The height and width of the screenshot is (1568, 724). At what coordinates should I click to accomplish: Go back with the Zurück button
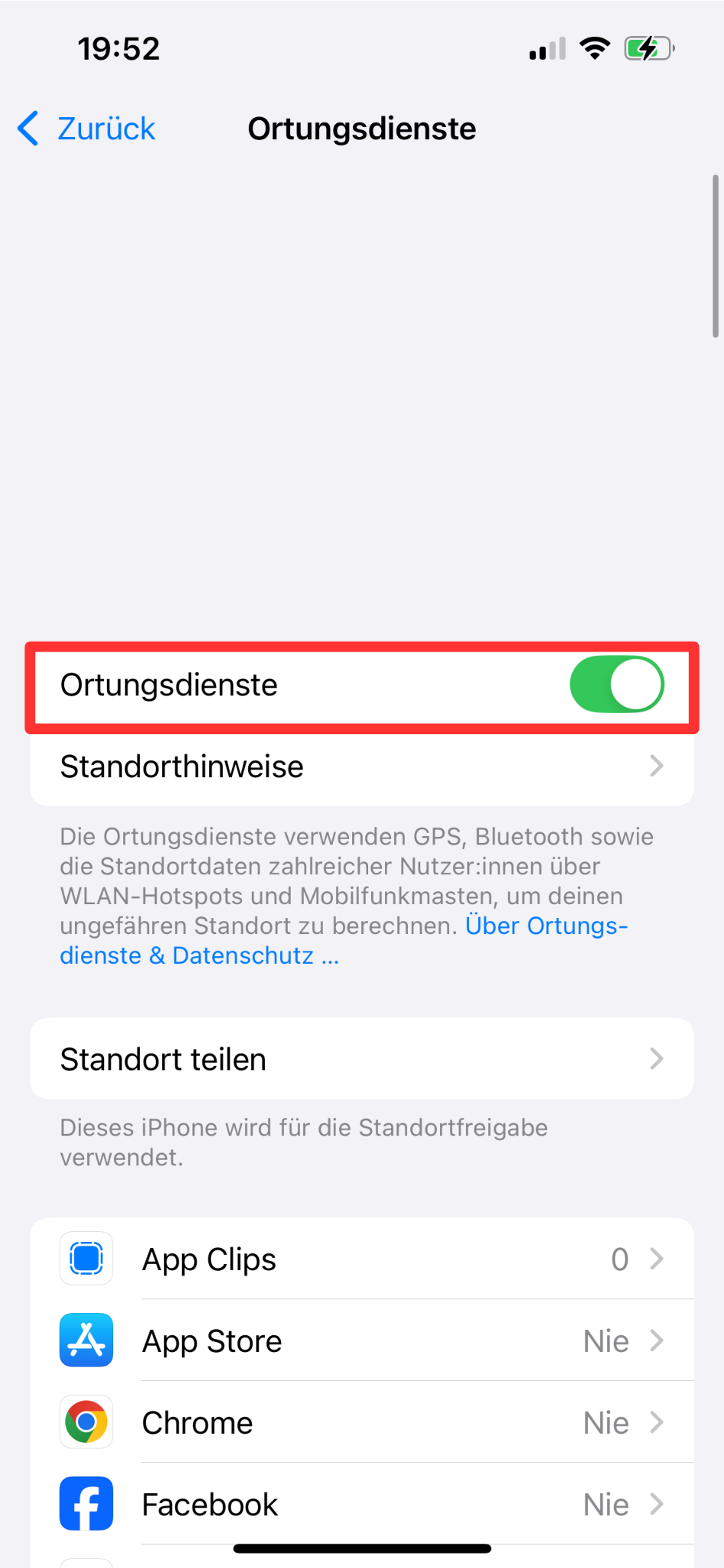tap(86, 129)
